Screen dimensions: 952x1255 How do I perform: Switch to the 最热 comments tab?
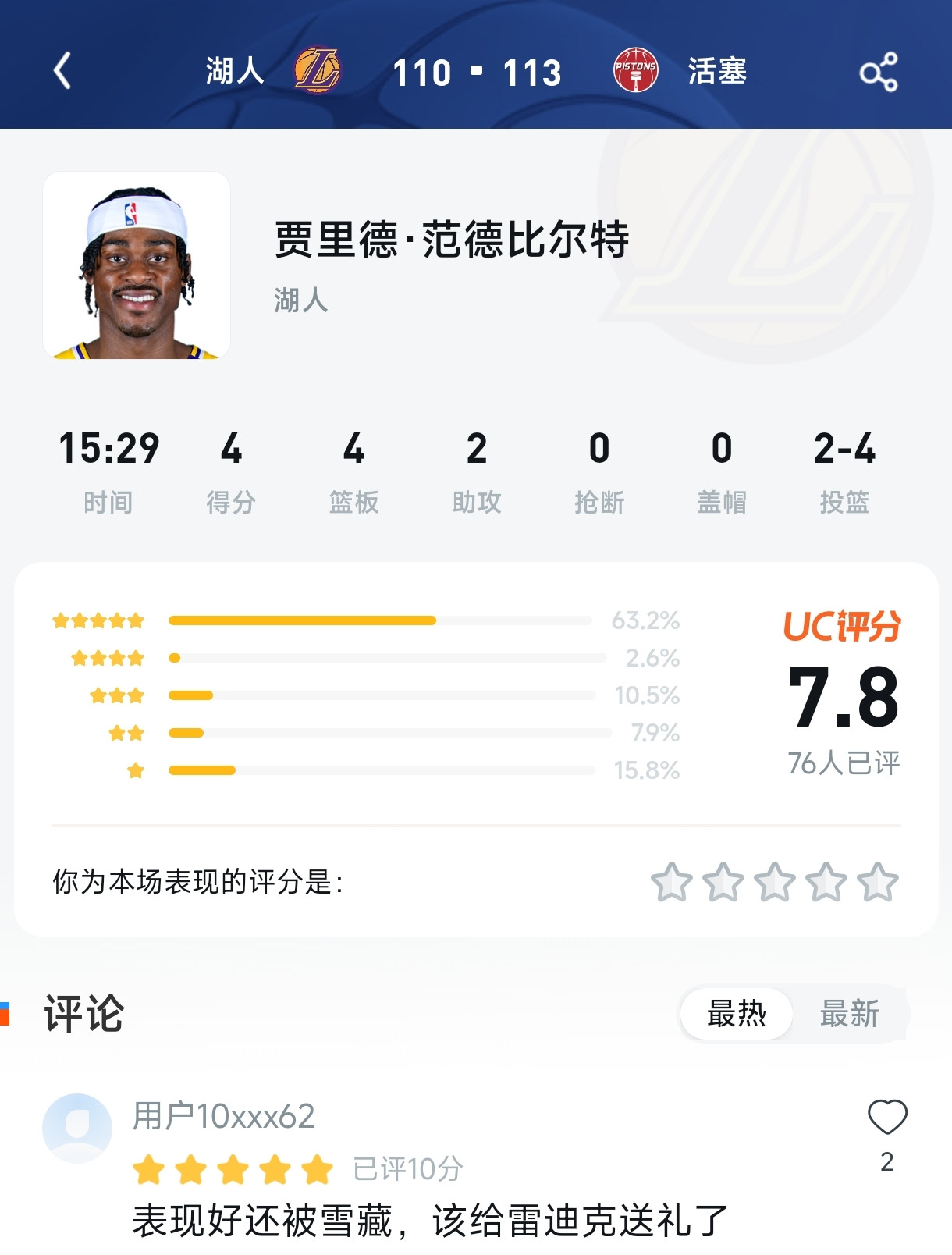(734, 1013)
